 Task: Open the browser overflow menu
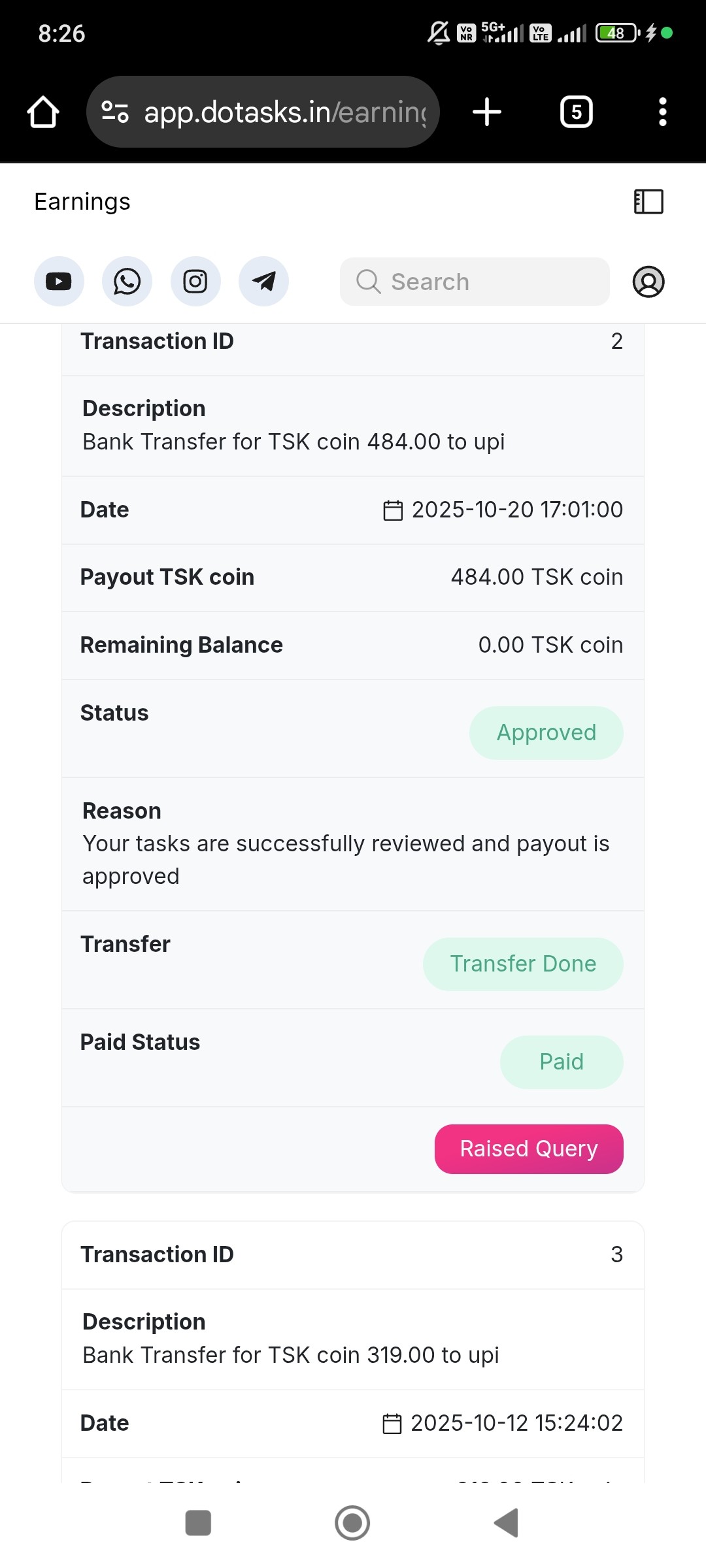(662, 112)
